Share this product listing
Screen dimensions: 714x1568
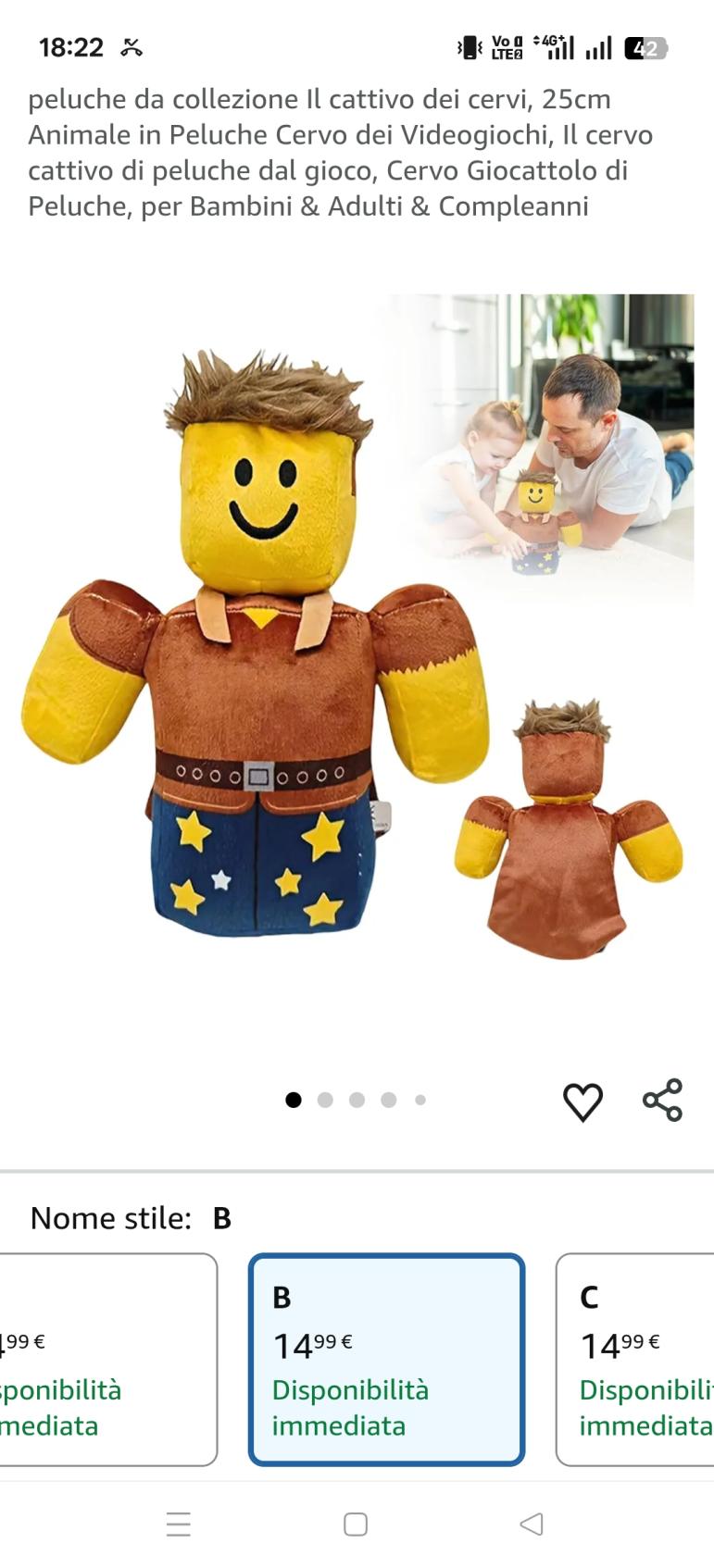point(662,1101)
